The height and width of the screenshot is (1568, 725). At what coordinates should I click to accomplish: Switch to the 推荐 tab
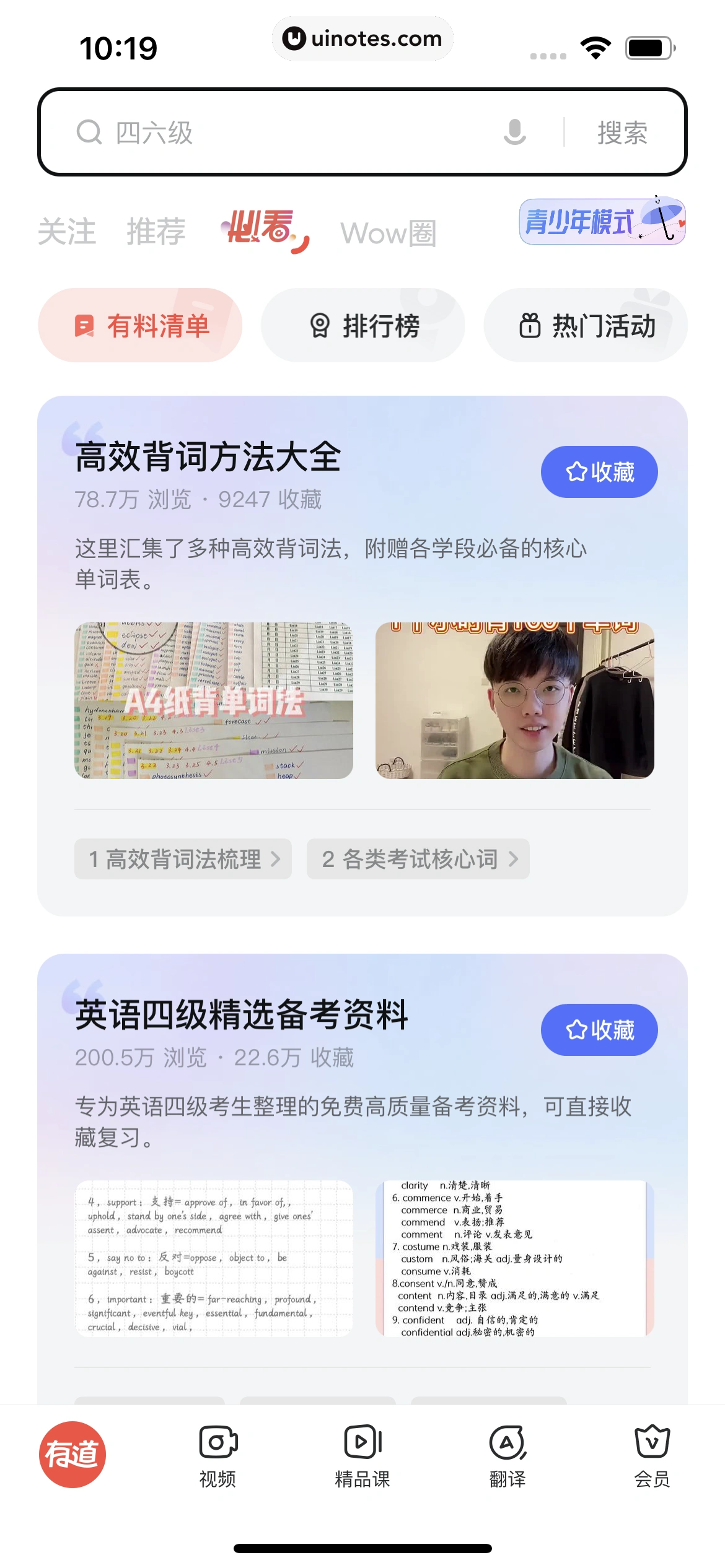pyautogui.click(x=155, y=232)
